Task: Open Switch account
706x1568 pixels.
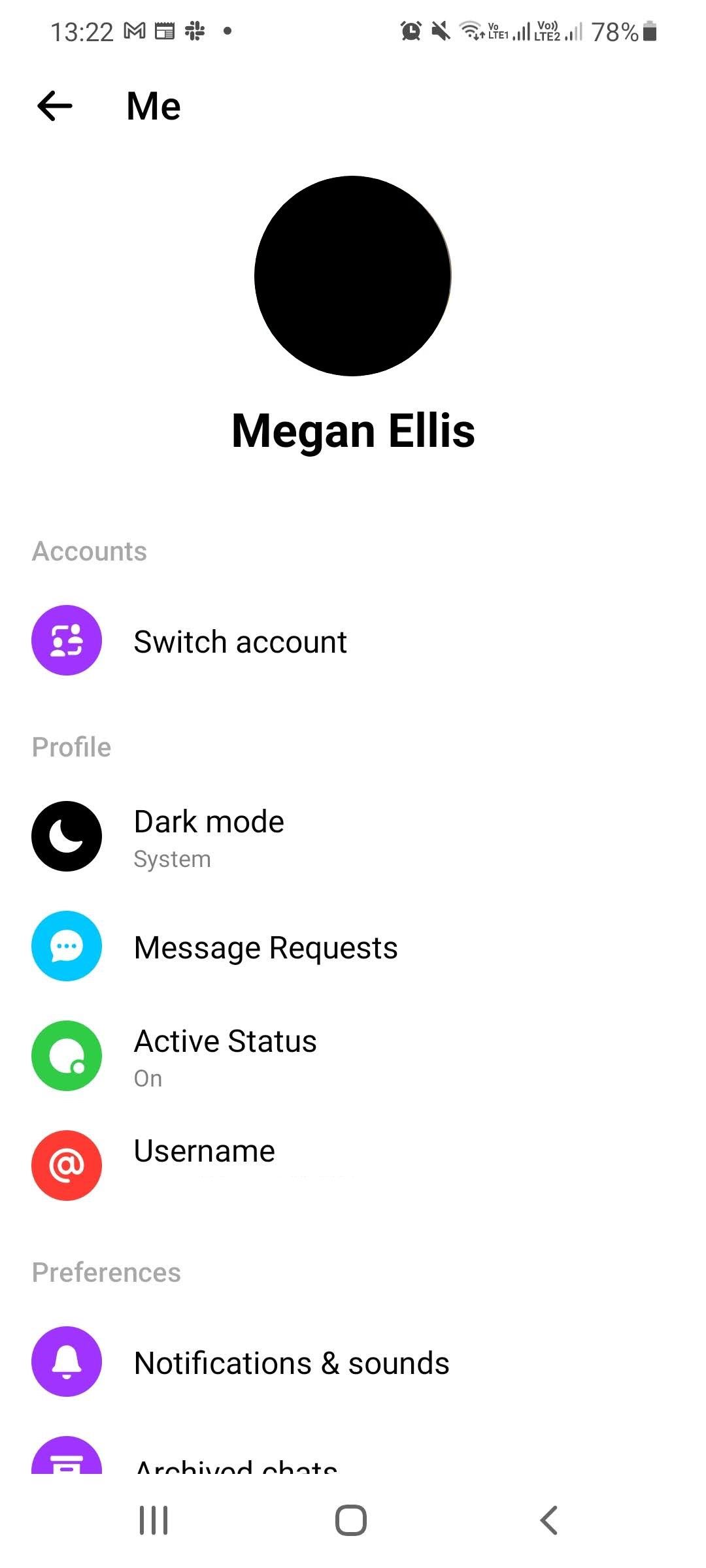Action: [x=240, y=641]
